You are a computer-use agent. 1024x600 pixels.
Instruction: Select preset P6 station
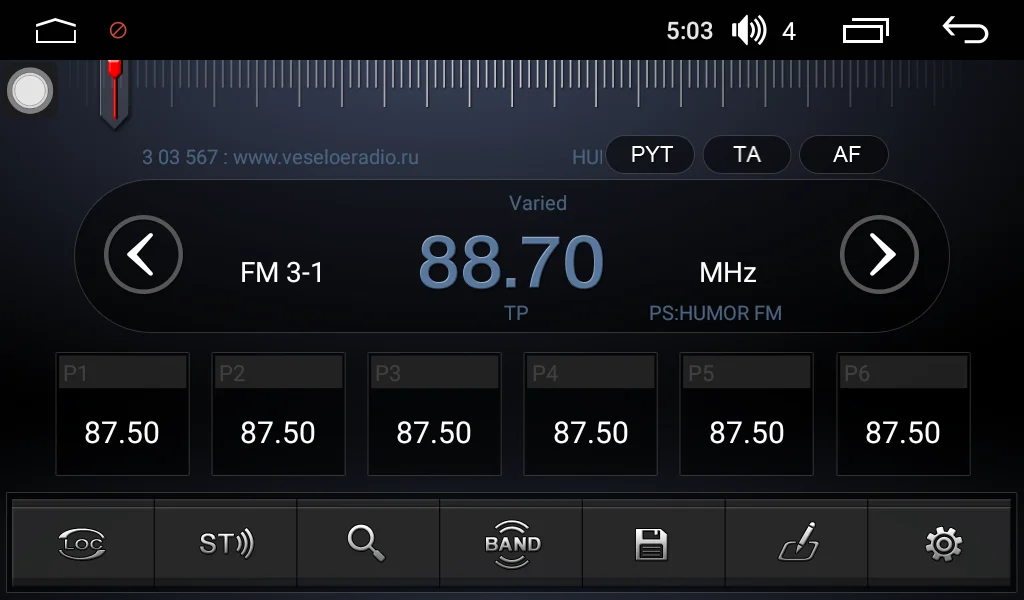click(x=903, y=414)
